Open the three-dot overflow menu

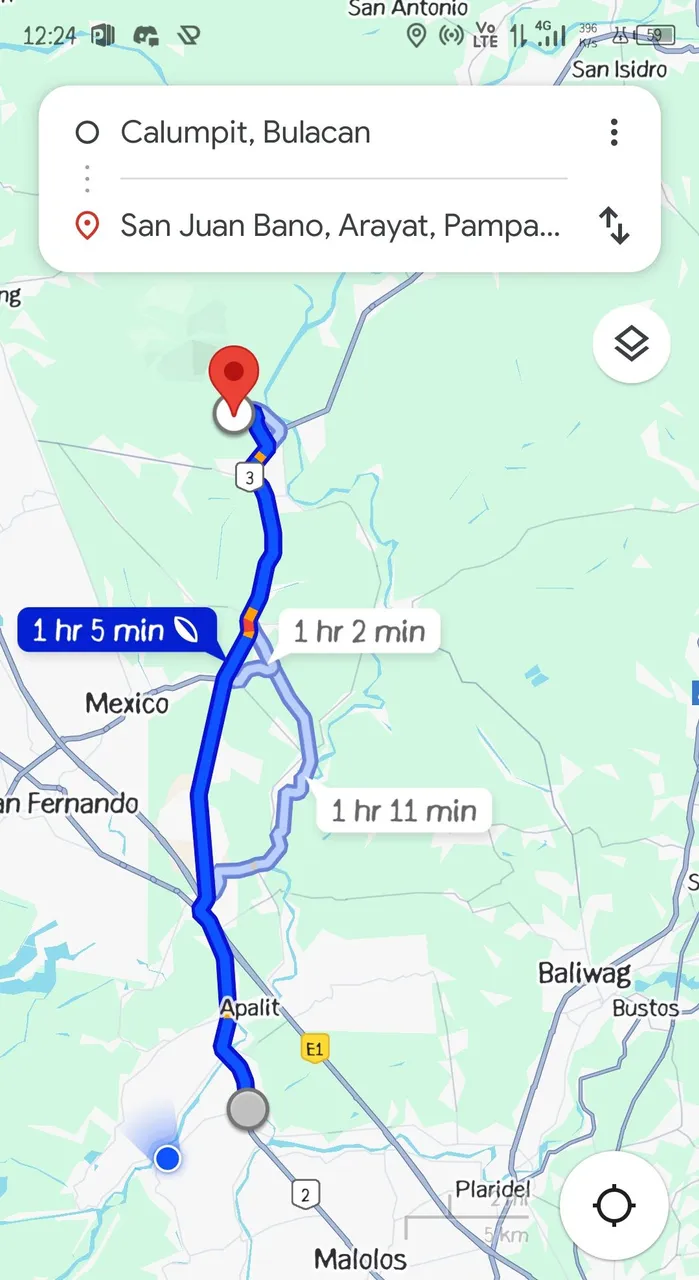(x=614, y=132)
